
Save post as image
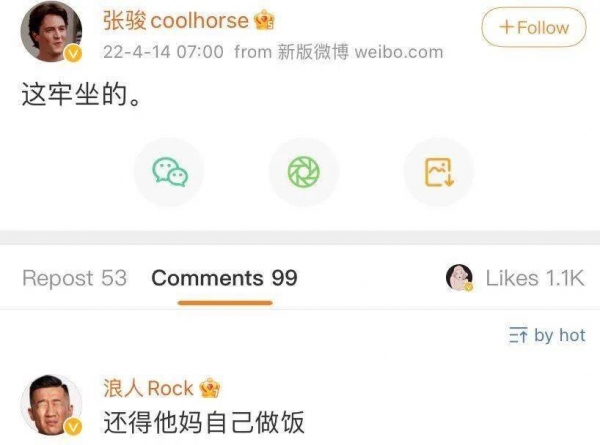pos(438,173)
